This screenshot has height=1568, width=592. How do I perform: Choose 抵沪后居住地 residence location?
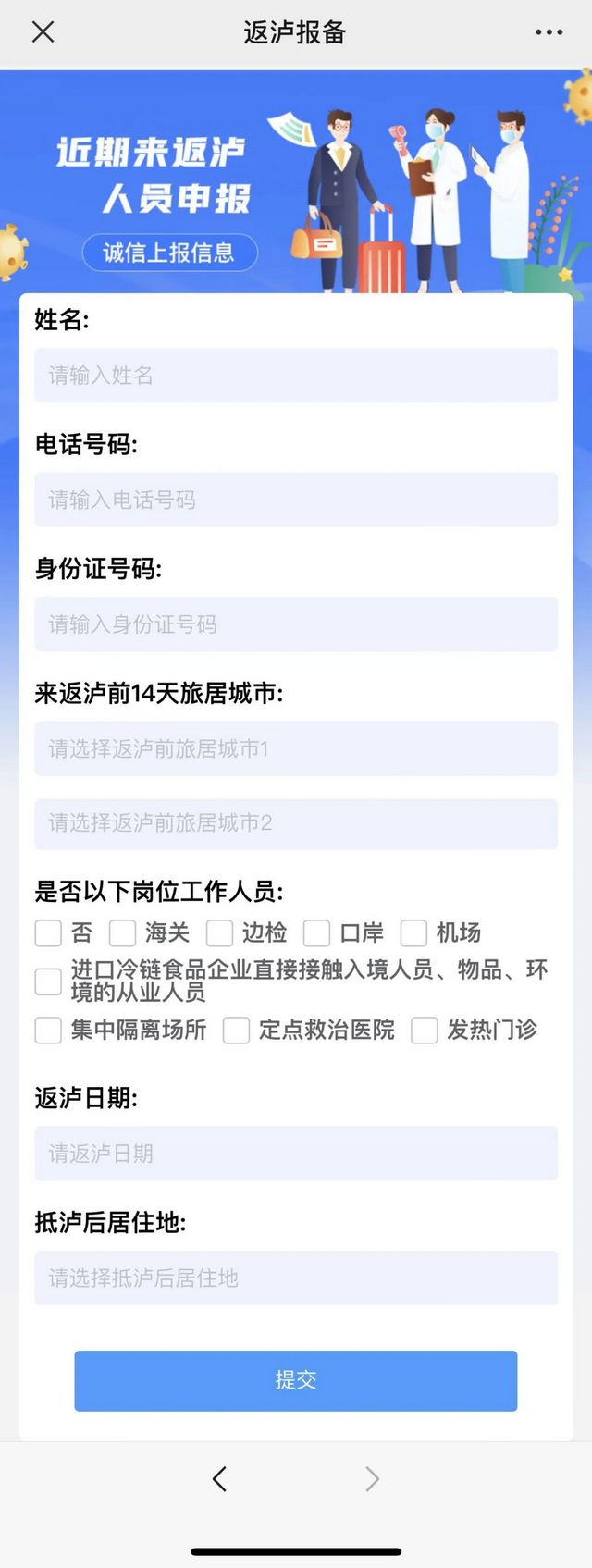[296, 1278]
